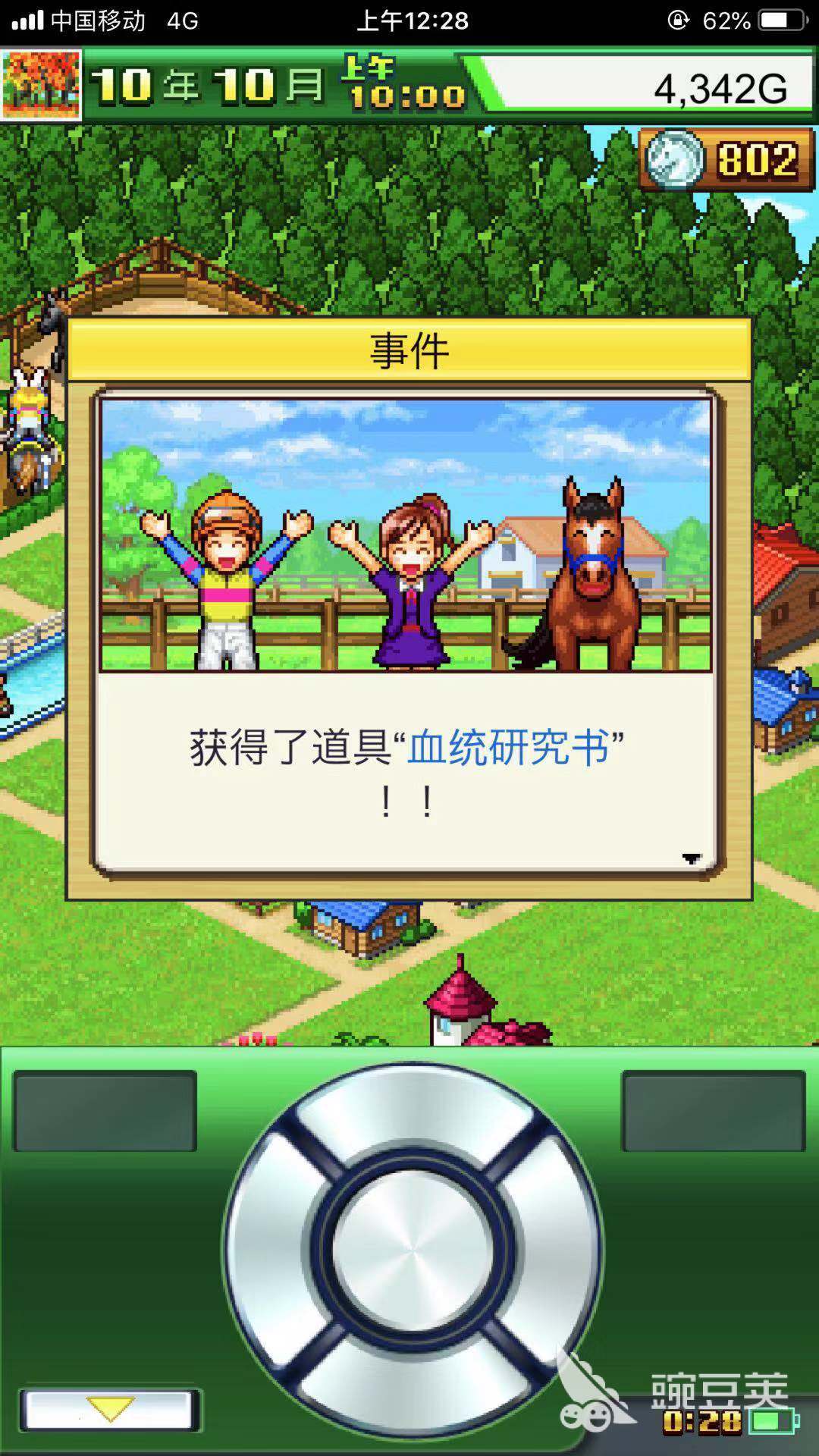Tap the blank right soft key
The image size is (819, 1456).
tap(714, 1111)
